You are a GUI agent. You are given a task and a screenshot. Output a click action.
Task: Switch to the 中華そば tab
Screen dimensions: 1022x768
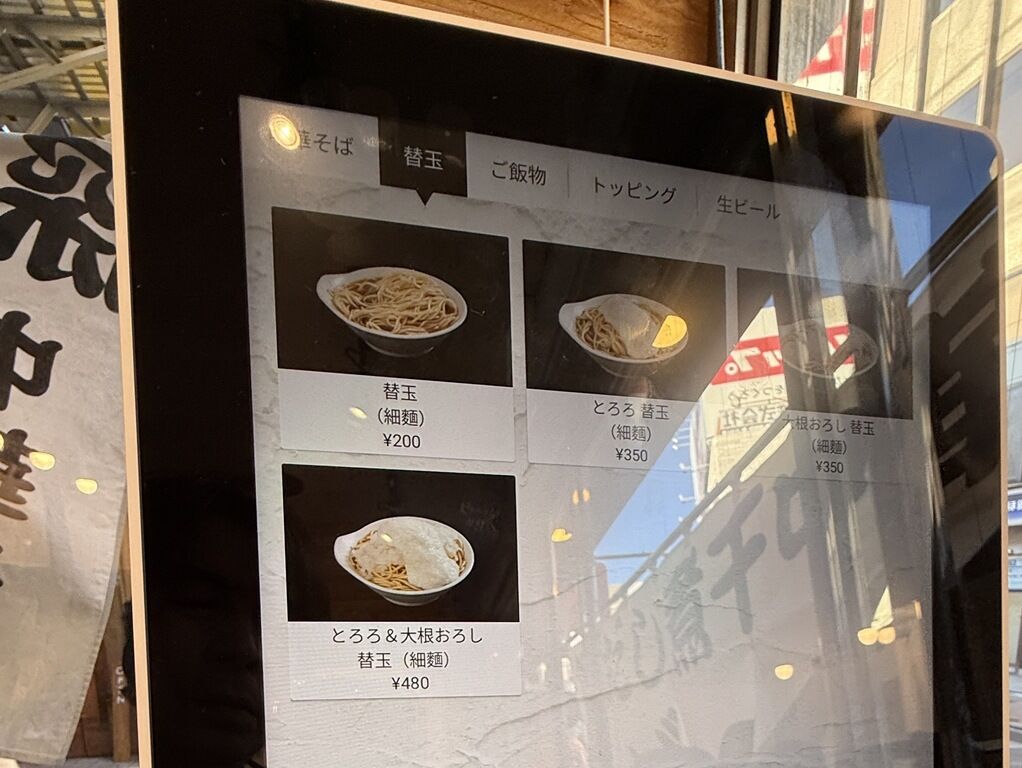tap(312, 141)
